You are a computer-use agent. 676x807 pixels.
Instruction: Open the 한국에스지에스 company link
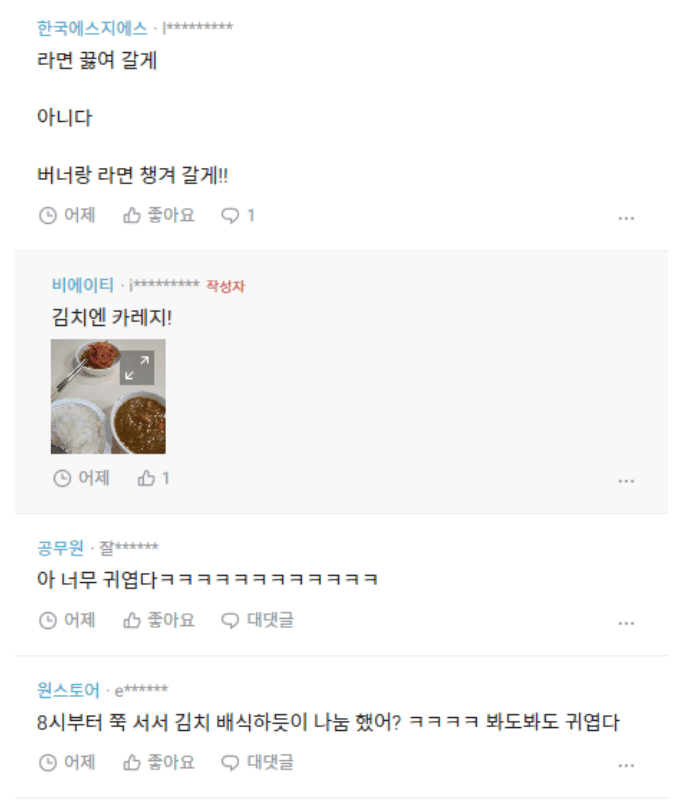point(92,27)
